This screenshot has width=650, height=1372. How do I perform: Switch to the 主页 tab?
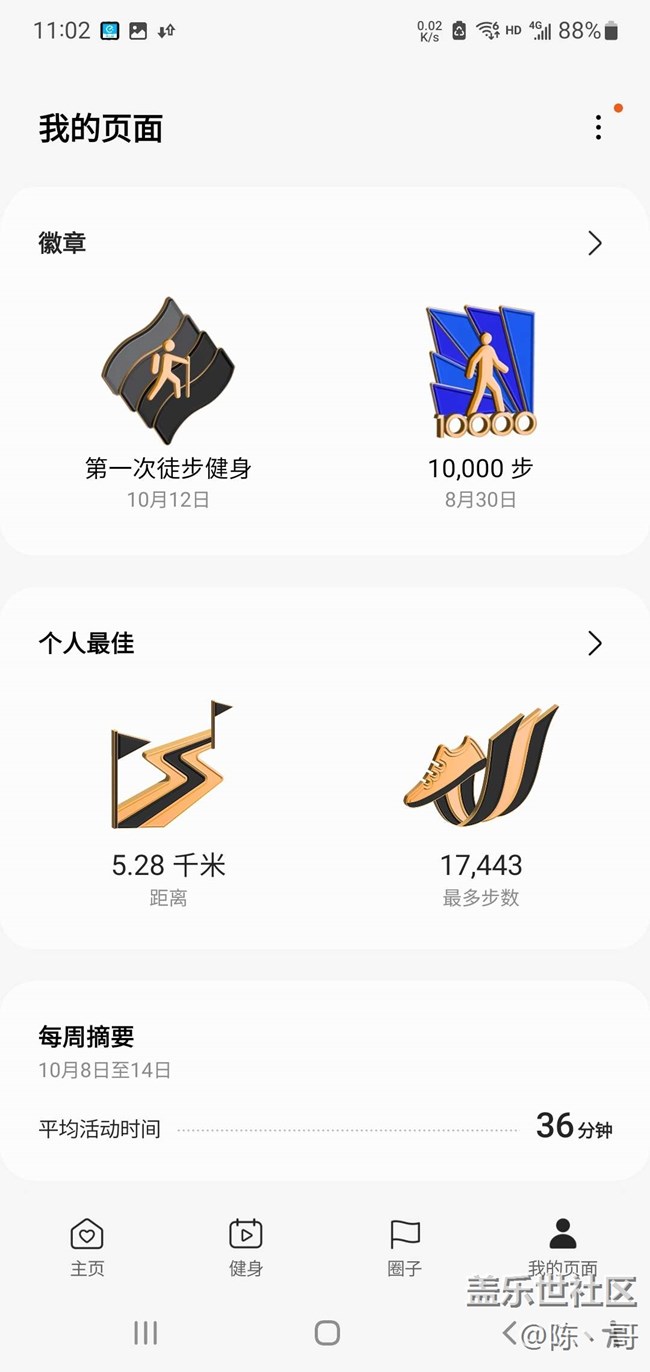point(87,1246)
